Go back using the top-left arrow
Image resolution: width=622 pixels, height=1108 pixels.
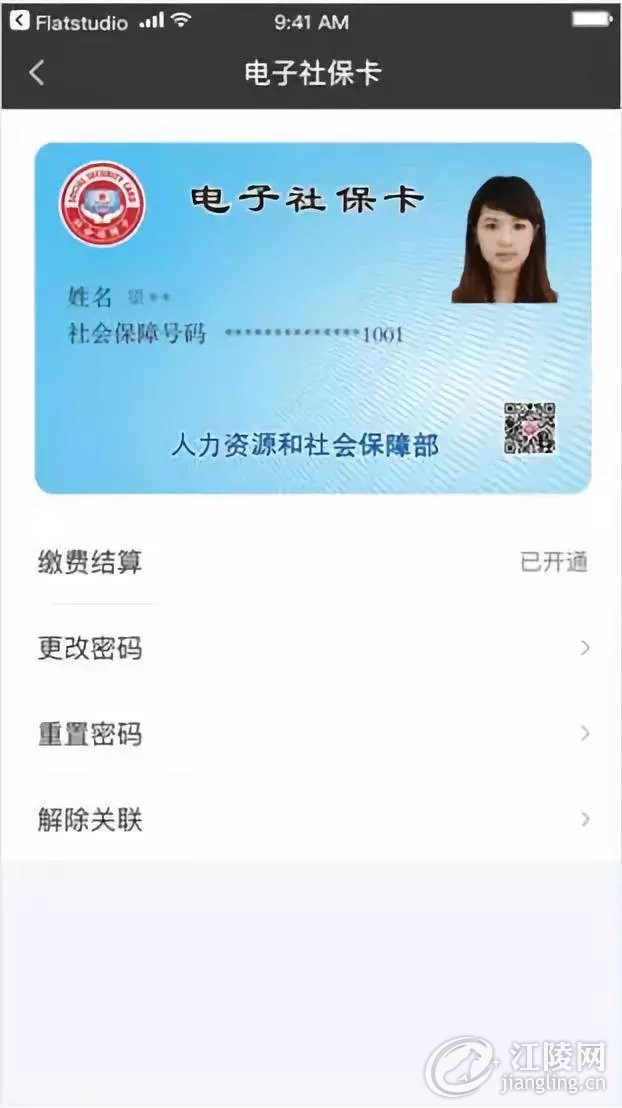37,72
